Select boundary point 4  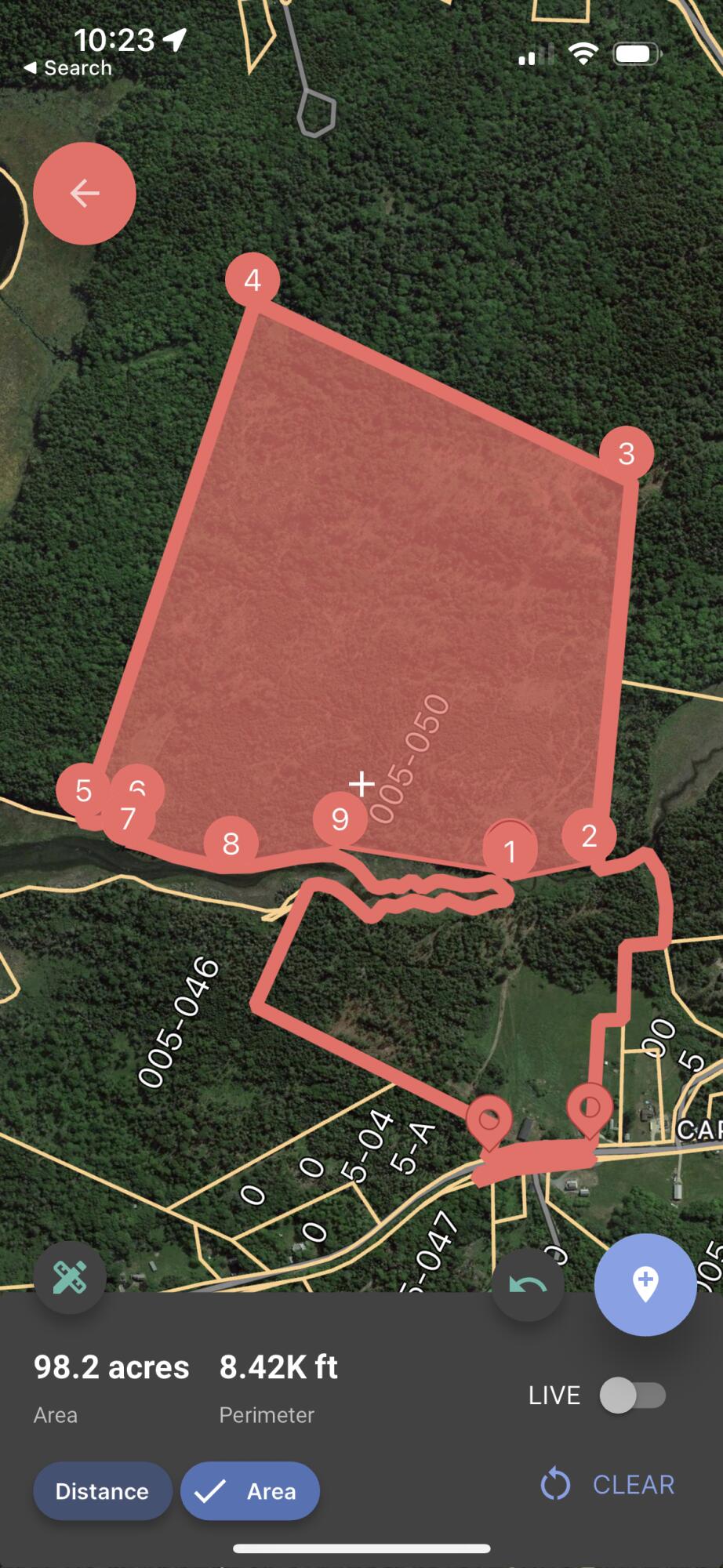pos(253,280)
